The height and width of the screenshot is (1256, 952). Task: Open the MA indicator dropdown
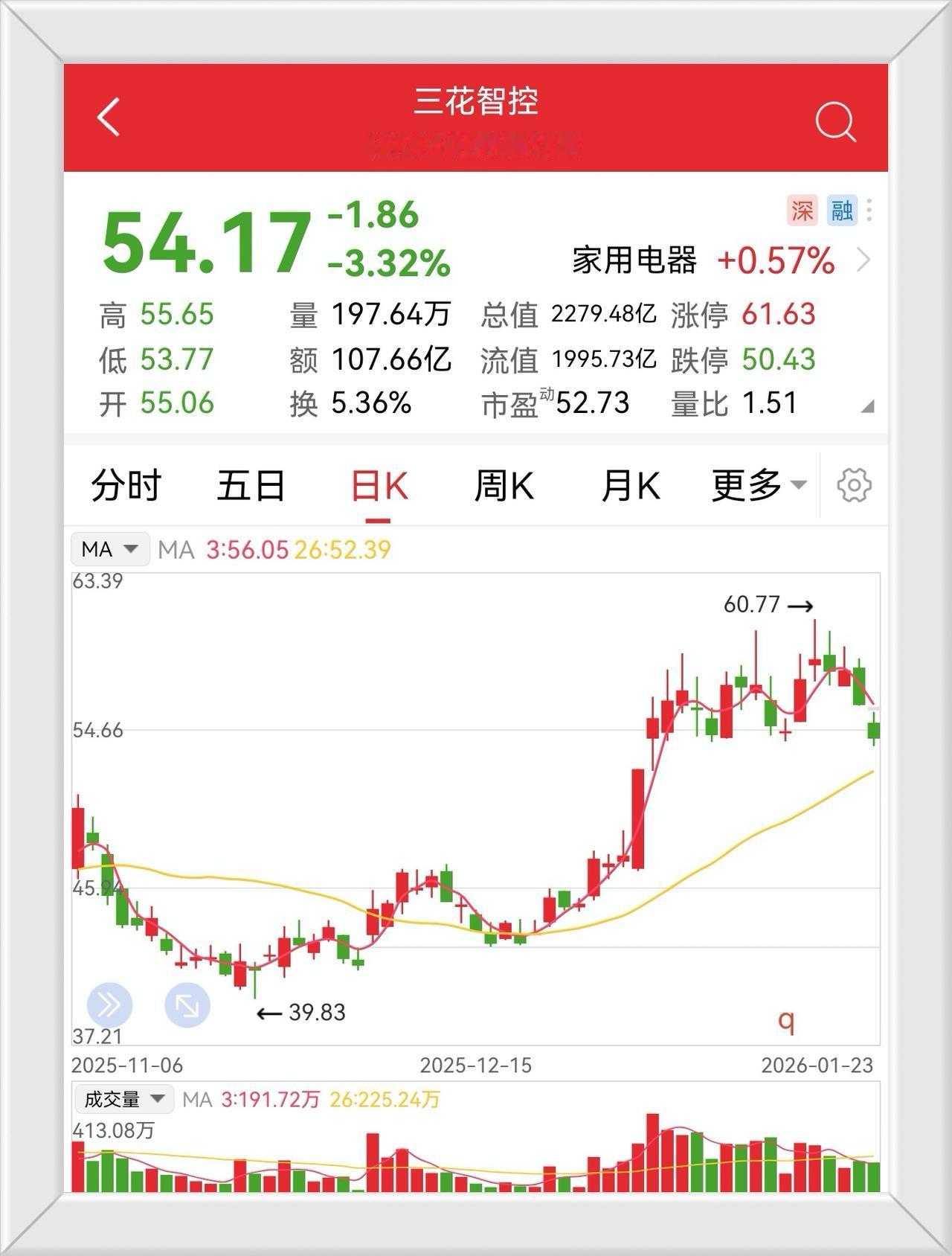[110, 548]
